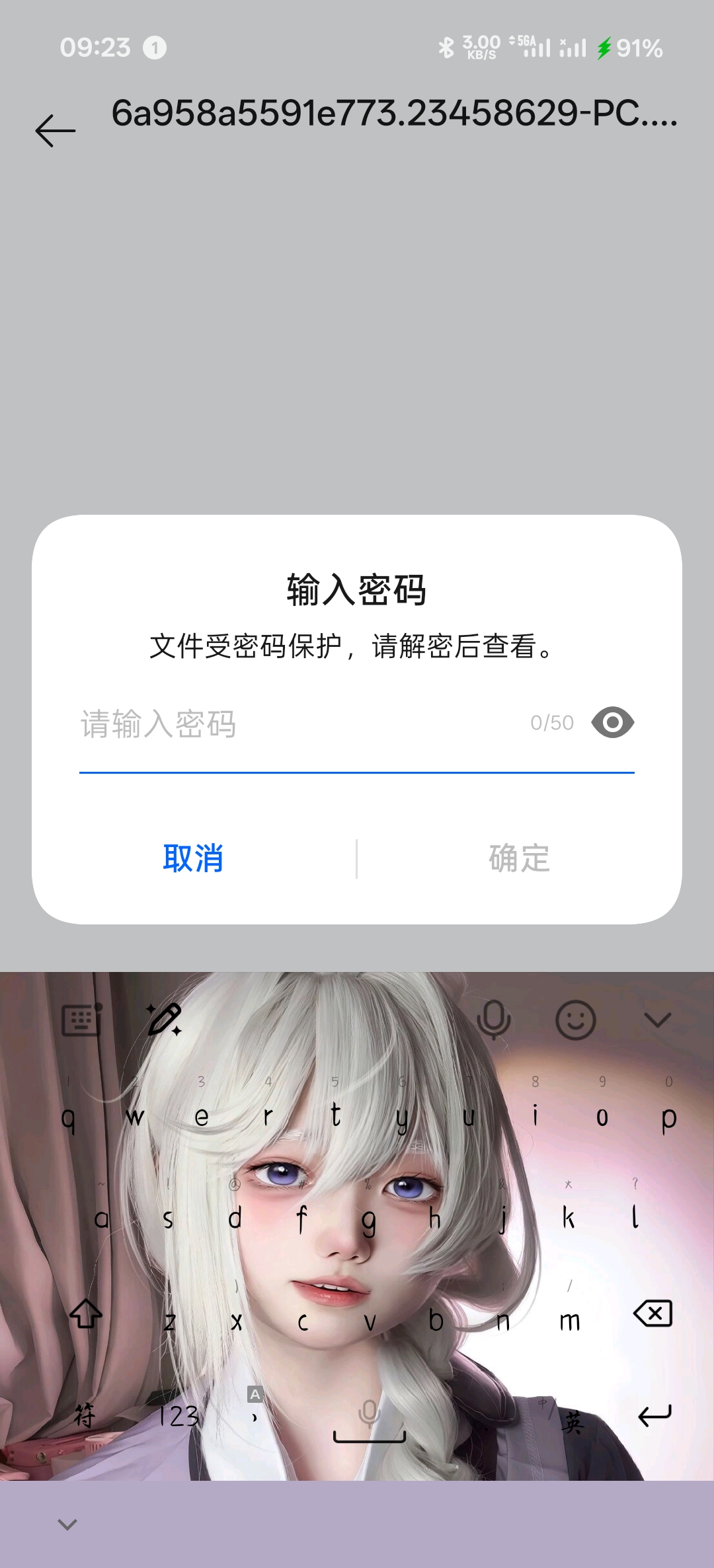The image size is (714, 1568).
Task: Tap the keyboard backspace key
Action: coord(653,1313)
